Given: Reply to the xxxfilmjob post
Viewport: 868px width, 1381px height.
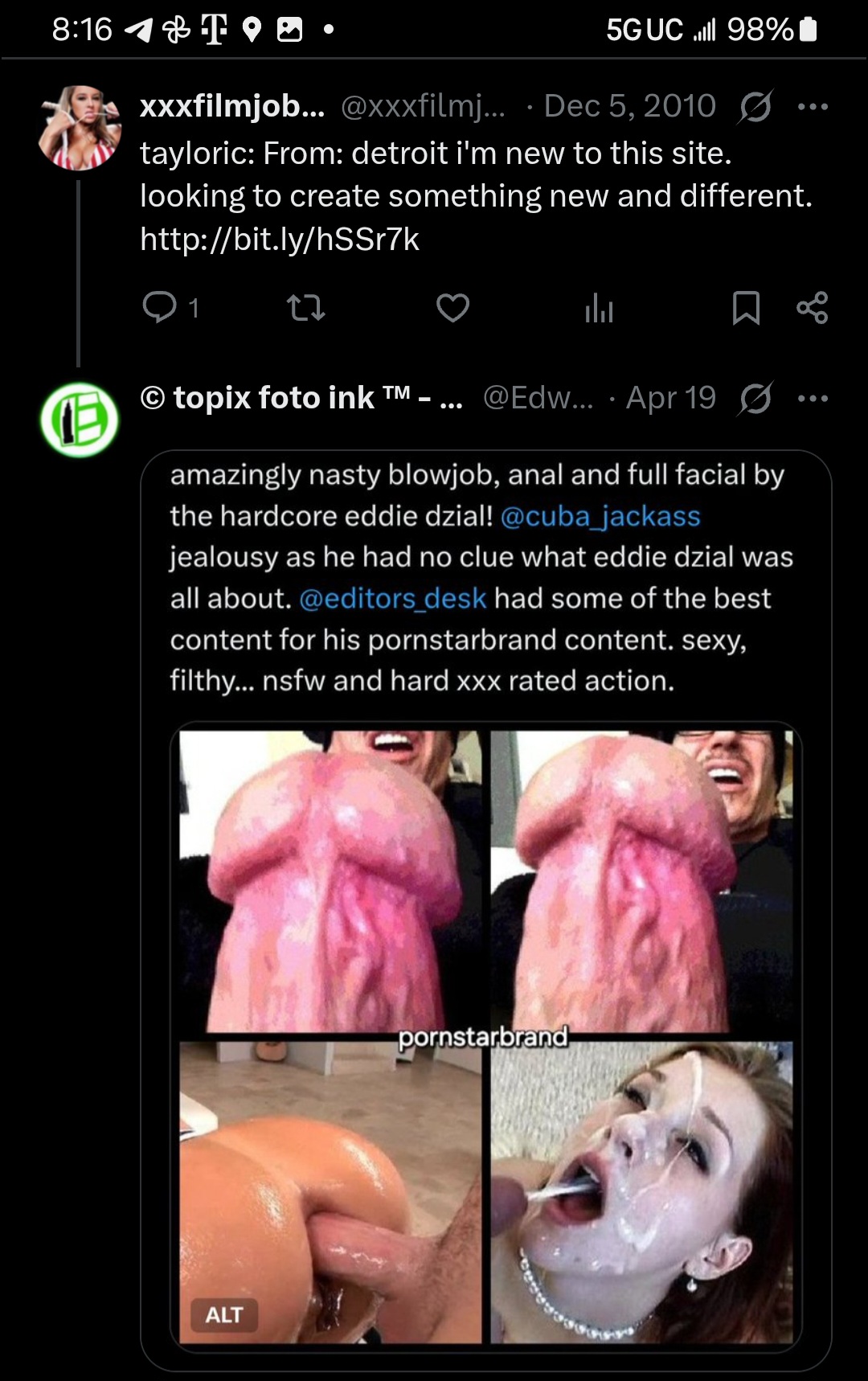Looking at the screenshot, I should (x=160, y=308).
